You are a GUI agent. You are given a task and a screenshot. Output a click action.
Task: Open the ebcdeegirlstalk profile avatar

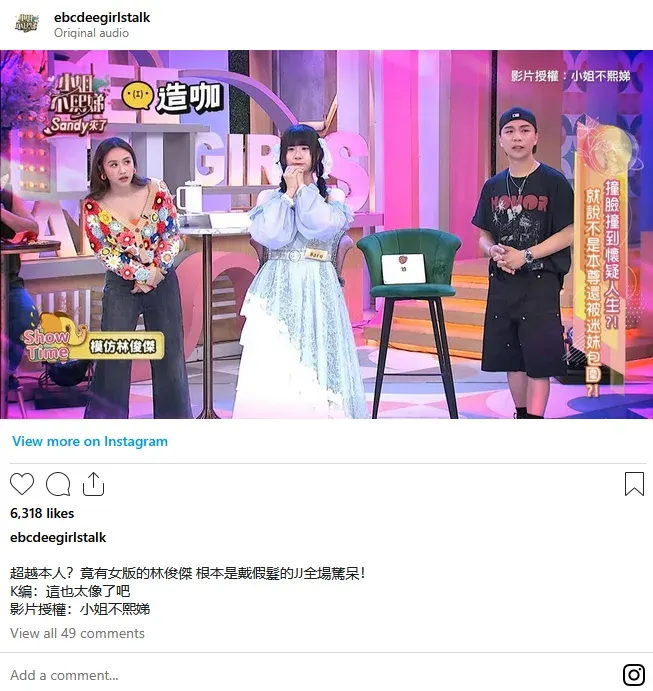click(x=27, y=25)
